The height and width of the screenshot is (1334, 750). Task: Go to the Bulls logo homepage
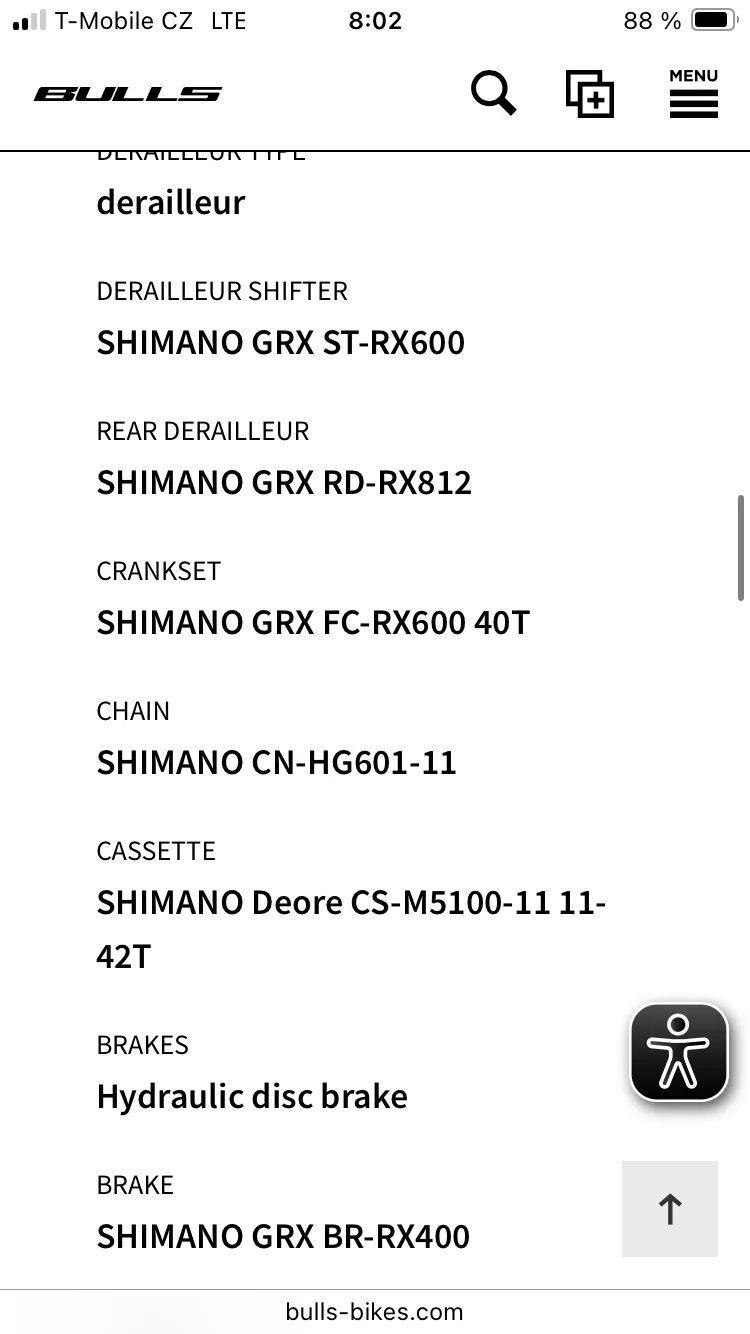128,94
